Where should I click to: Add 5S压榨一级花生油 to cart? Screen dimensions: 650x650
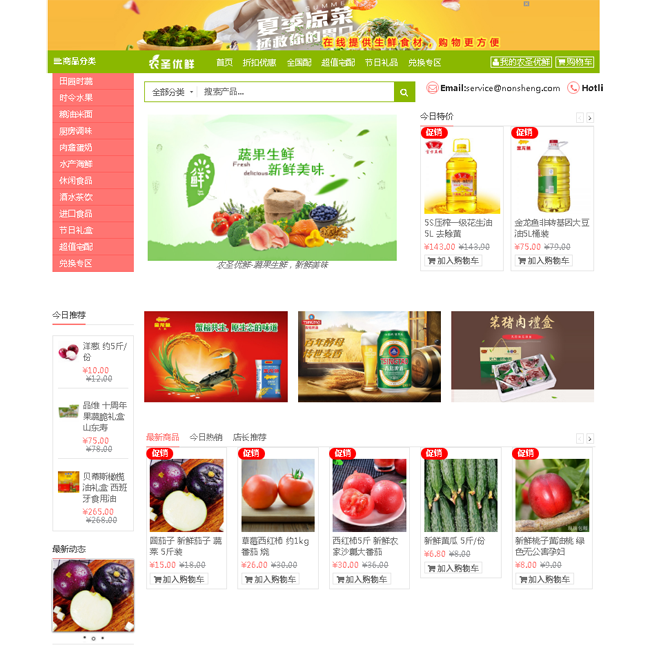(x=453, y=260)
